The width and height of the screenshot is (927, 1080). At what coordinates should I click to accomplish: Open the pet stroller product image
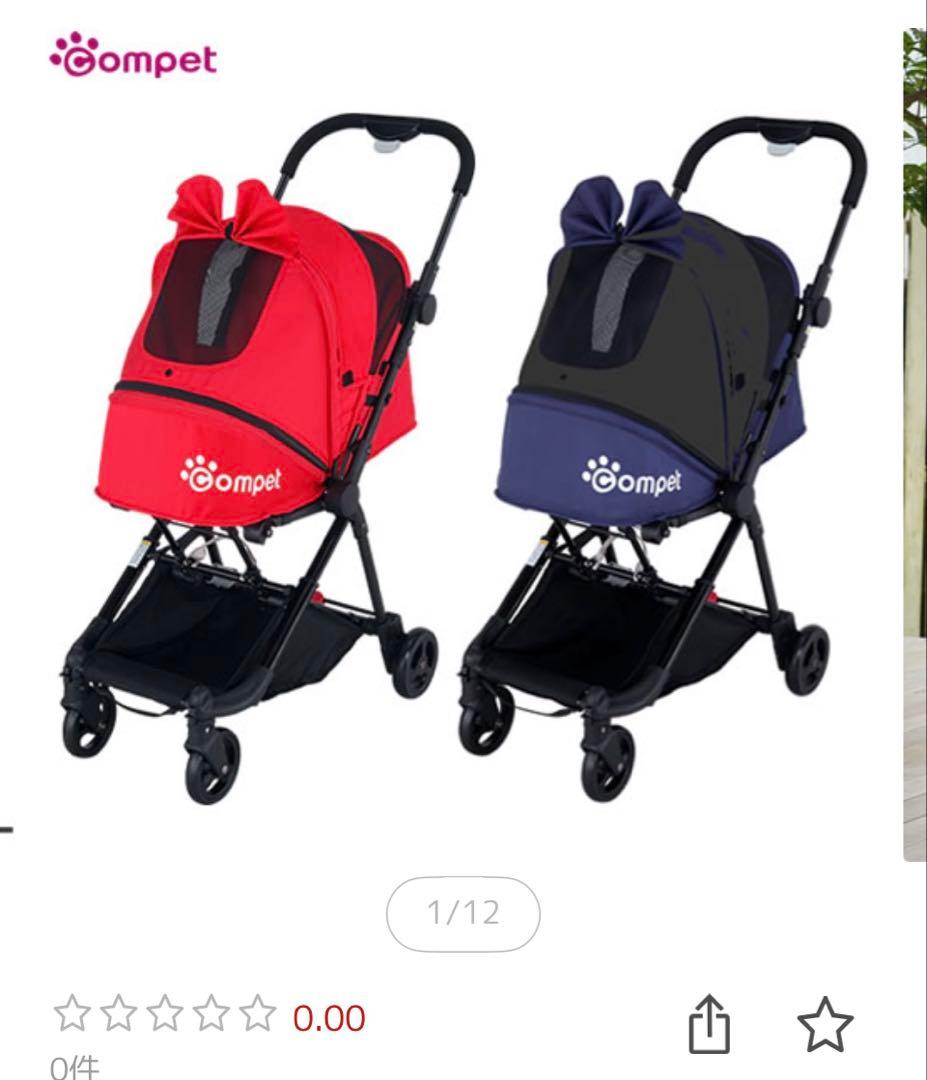450,450
